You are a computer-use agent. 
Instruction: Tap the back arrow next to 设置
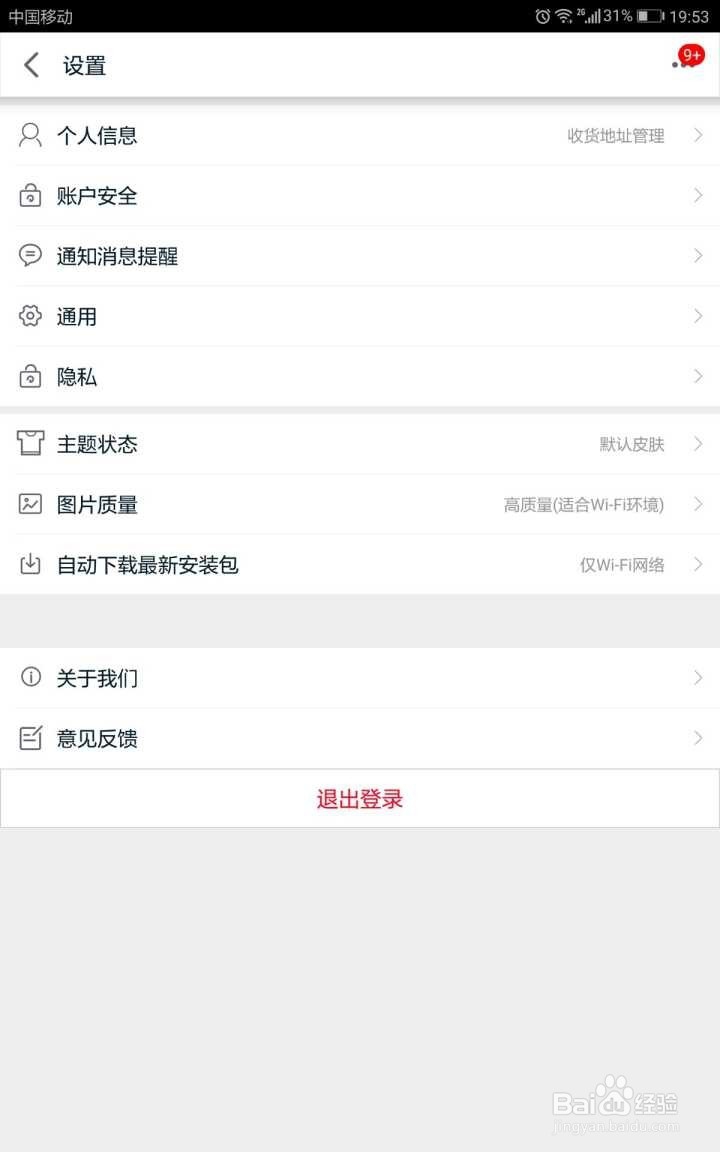tap(31, 64)
